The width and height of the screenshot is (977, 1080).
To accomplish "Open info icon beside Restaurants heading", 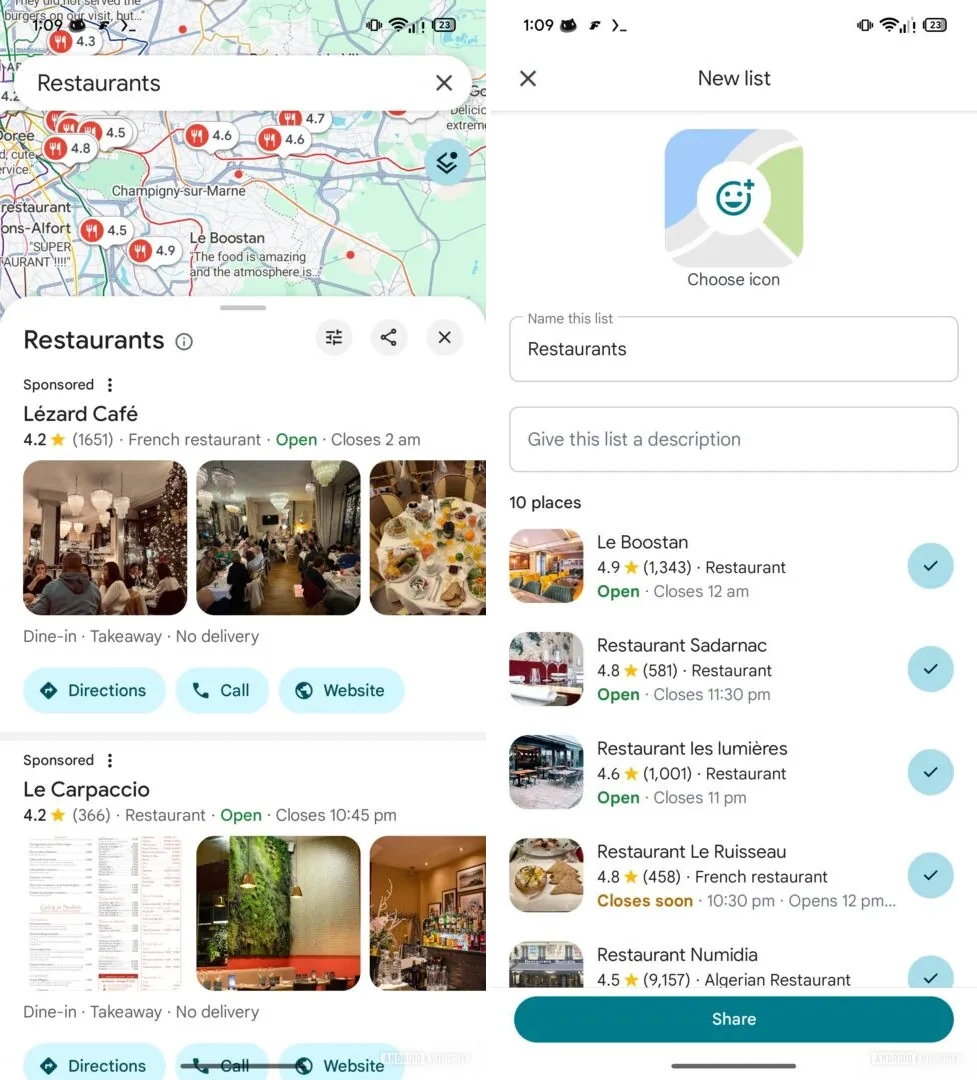I will pos(184,342).
